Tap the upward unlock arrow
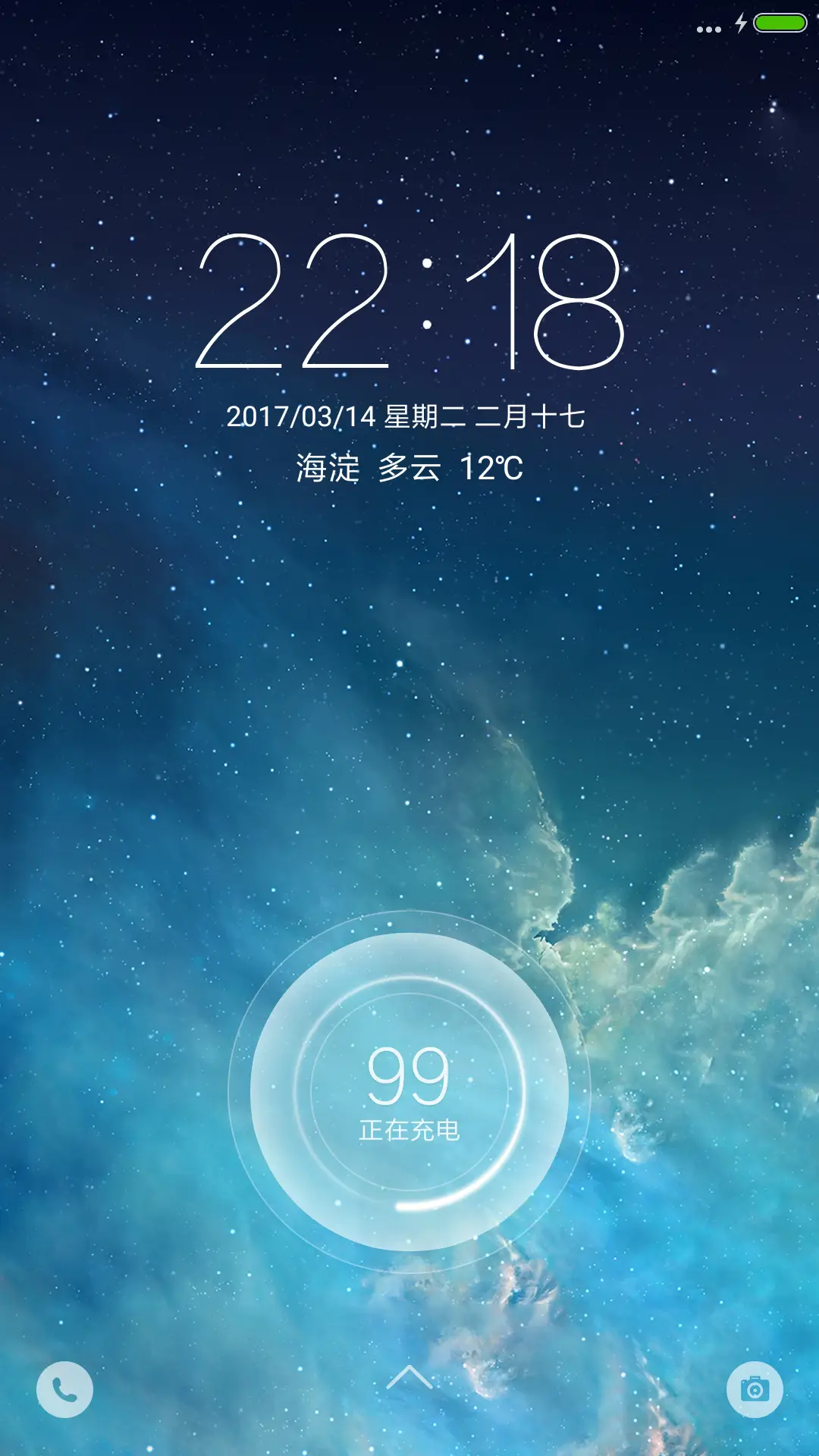Screen dimensions: 819x1456 point(409,1377)
